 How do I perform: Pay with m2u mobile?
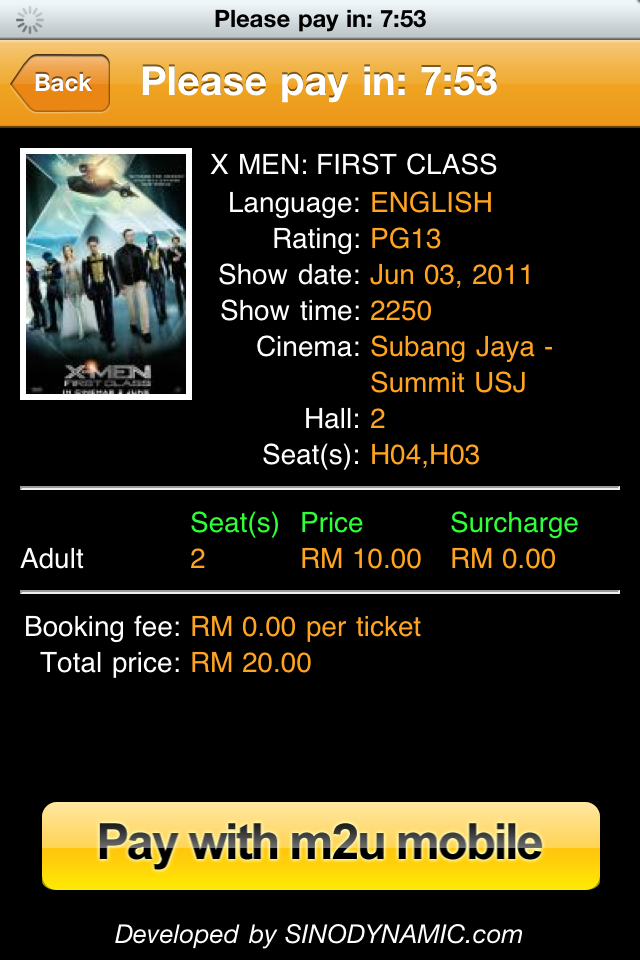(x=320, y=845)
